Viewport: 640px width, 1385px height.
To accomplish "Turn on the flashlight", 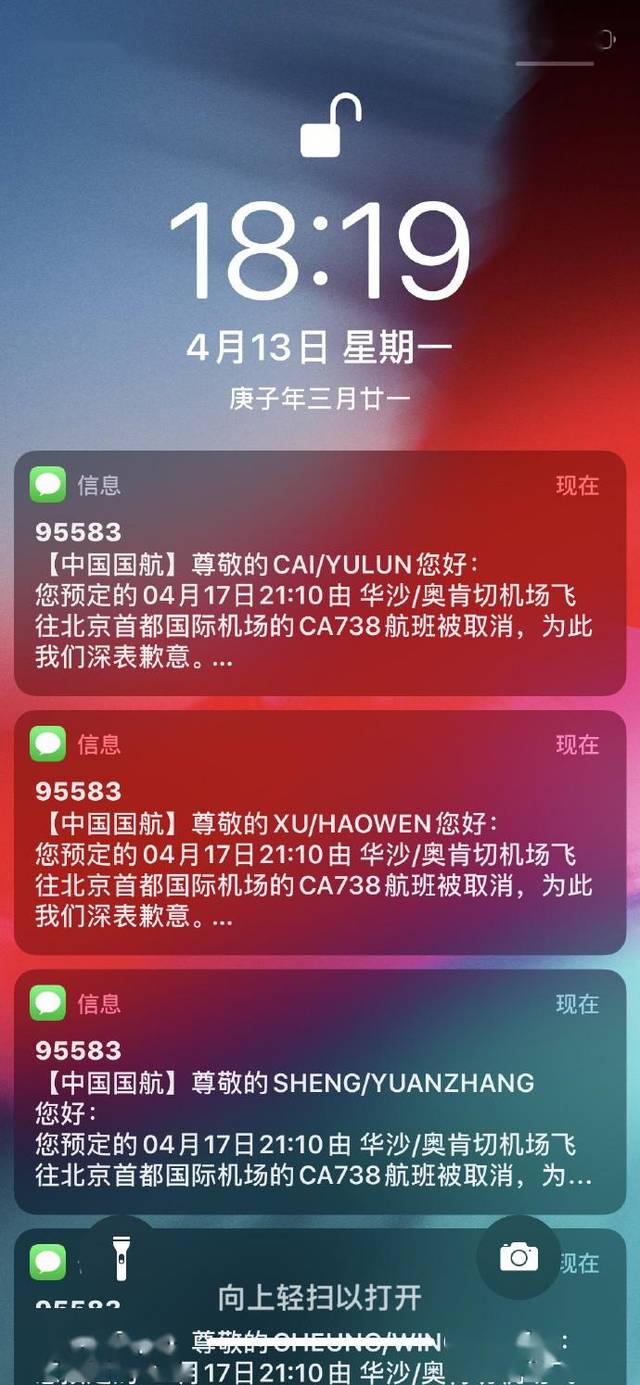I will 121,1256.
